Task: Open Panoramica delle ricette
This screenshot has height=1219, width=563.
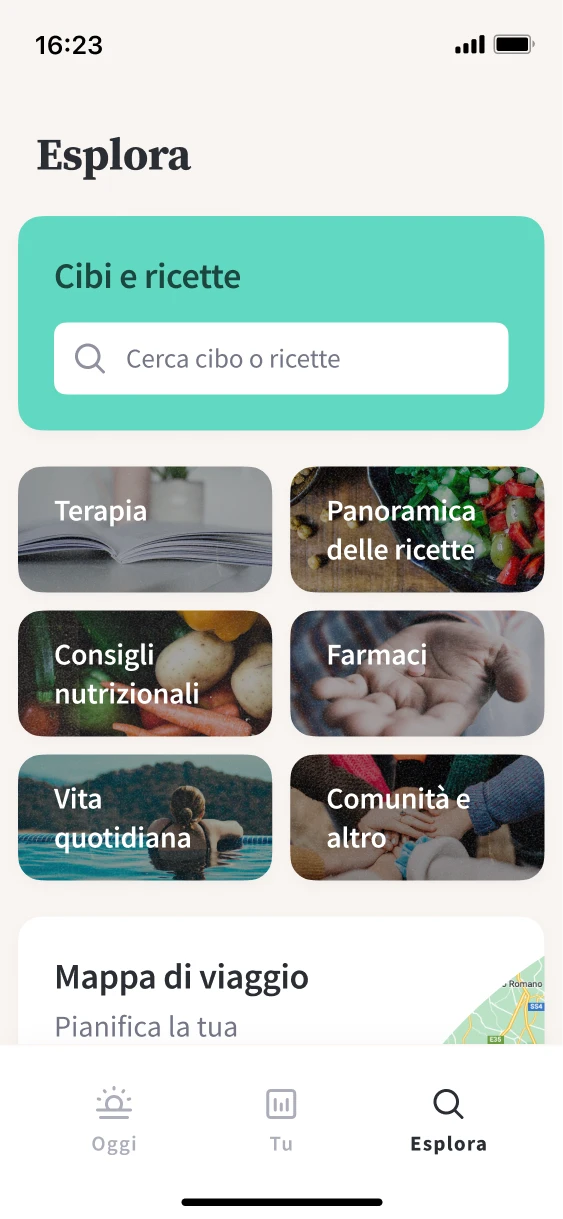Action: pos(417,529)
